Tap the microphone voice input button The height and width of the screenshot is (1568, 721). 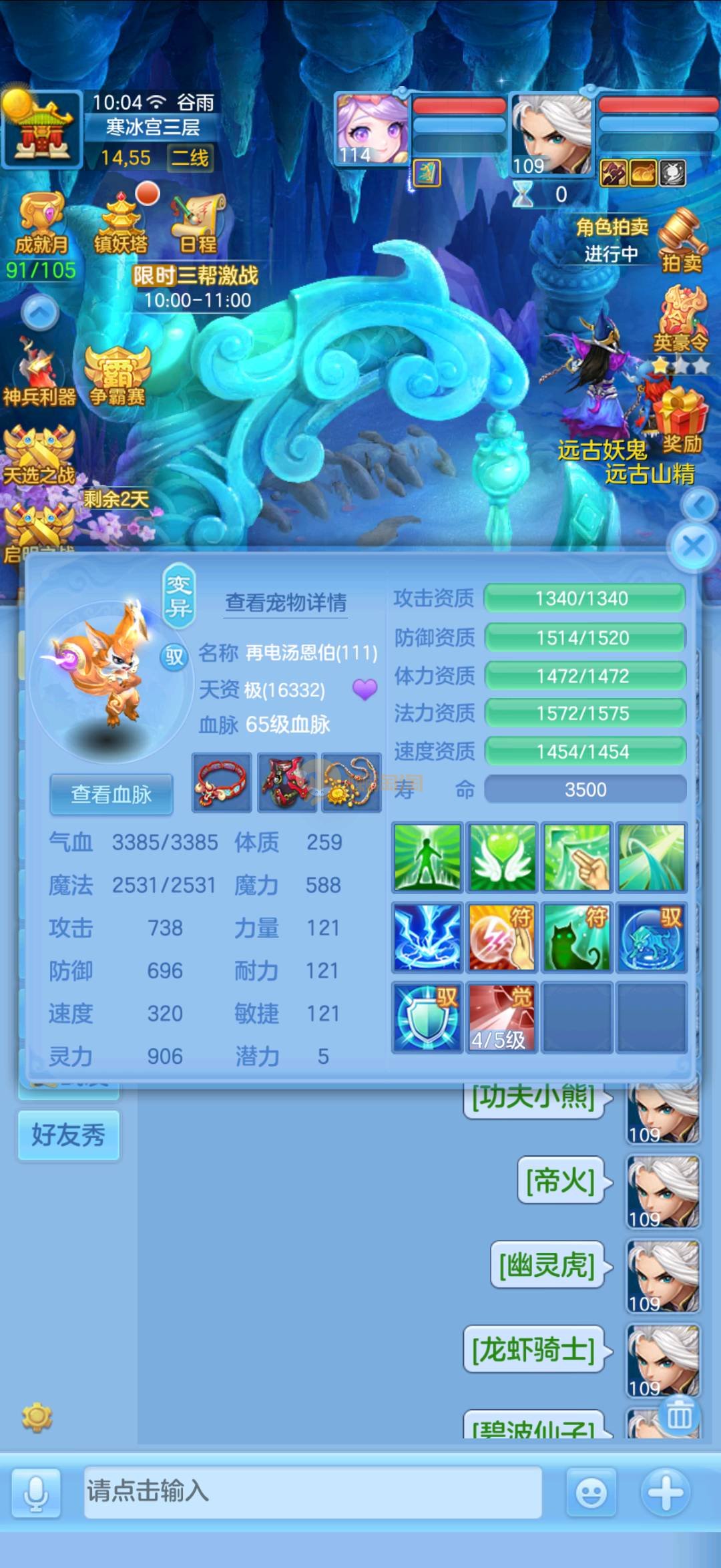point(35,1493)
